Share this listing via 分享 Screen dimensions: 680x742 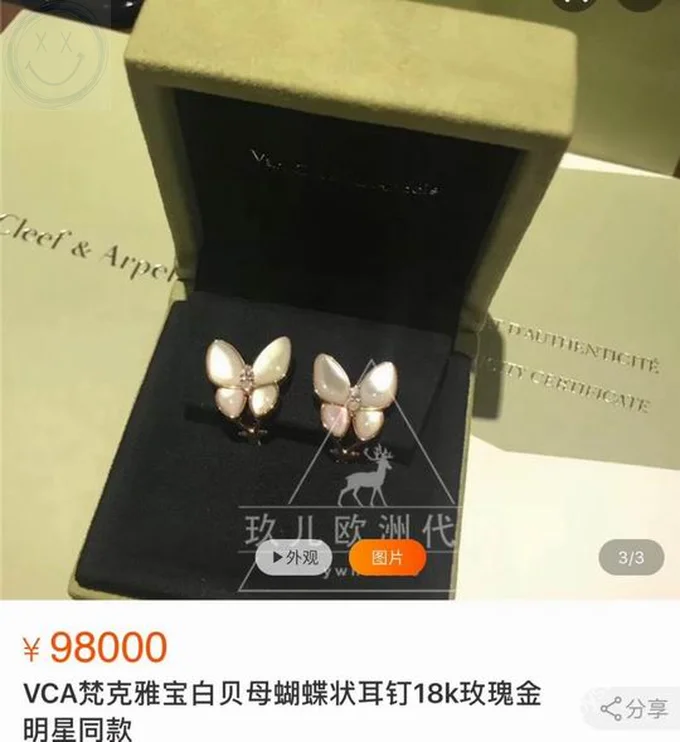click(x=634, y=709)
